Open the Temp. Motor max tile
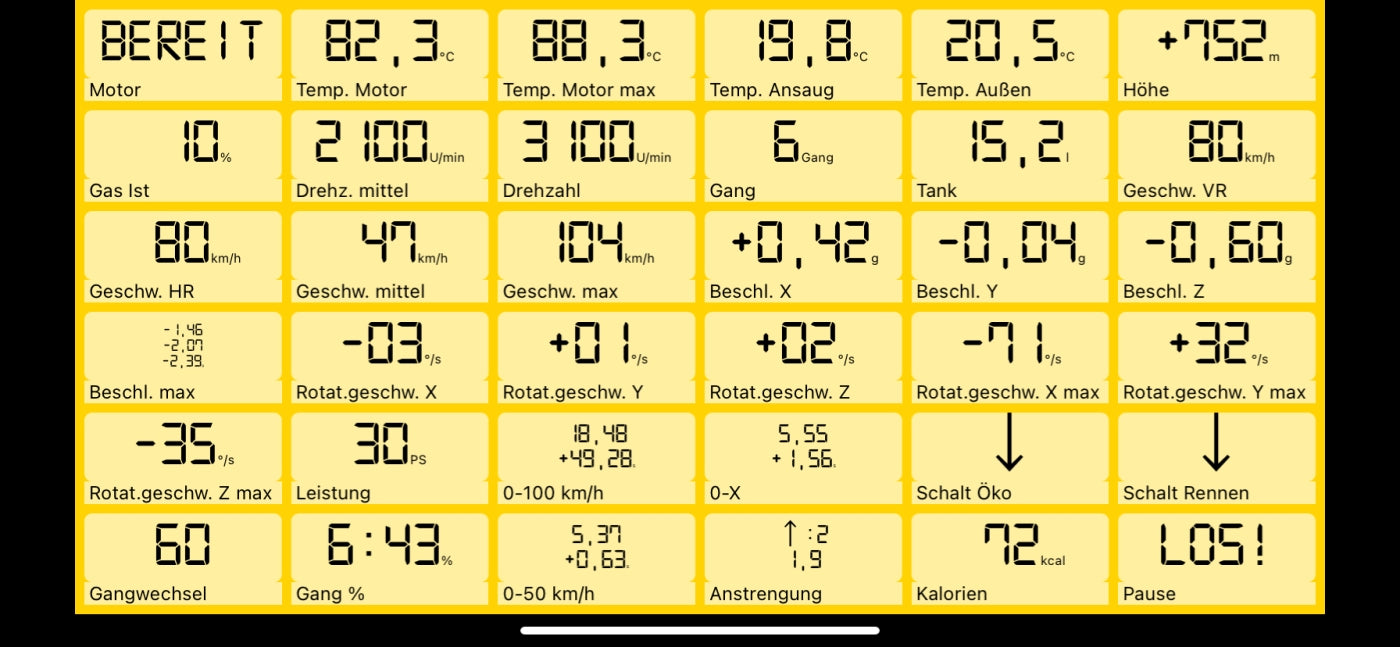The width and height of the screenshot is (1400, 647). [596, 55]
